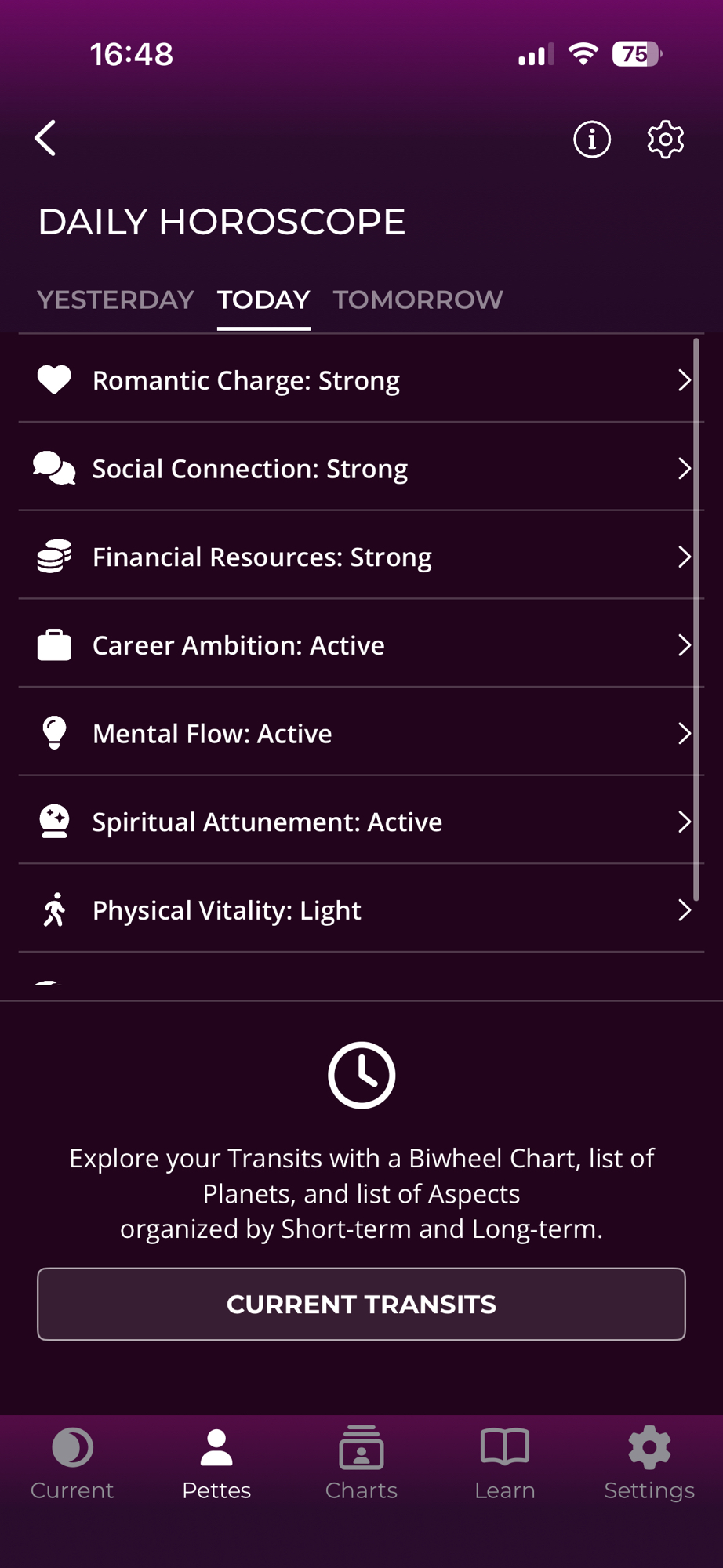The image size is (723, 1568).
Task: Open the Settings tab in bottom bar
Action: 649,1463
